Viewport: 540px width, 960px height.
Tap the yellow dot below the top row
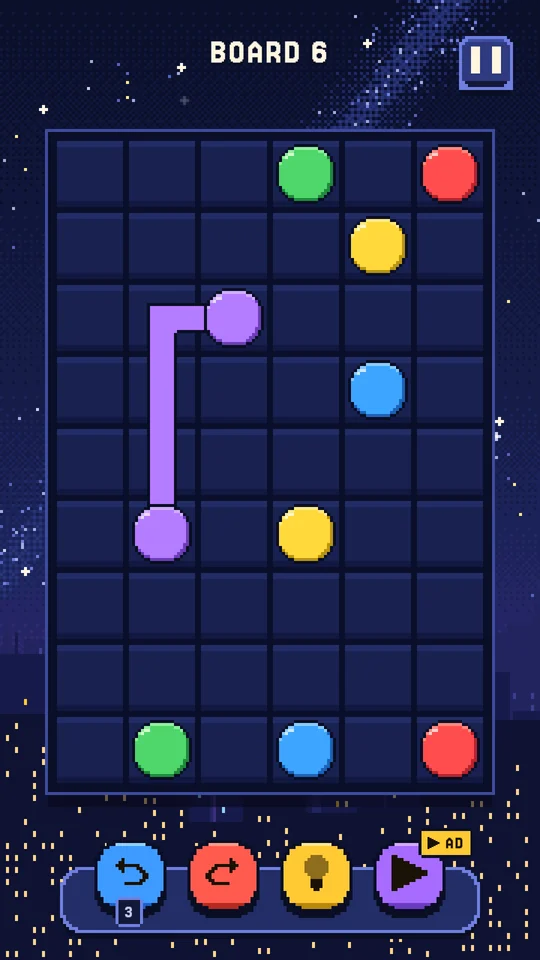click(377, 246)
